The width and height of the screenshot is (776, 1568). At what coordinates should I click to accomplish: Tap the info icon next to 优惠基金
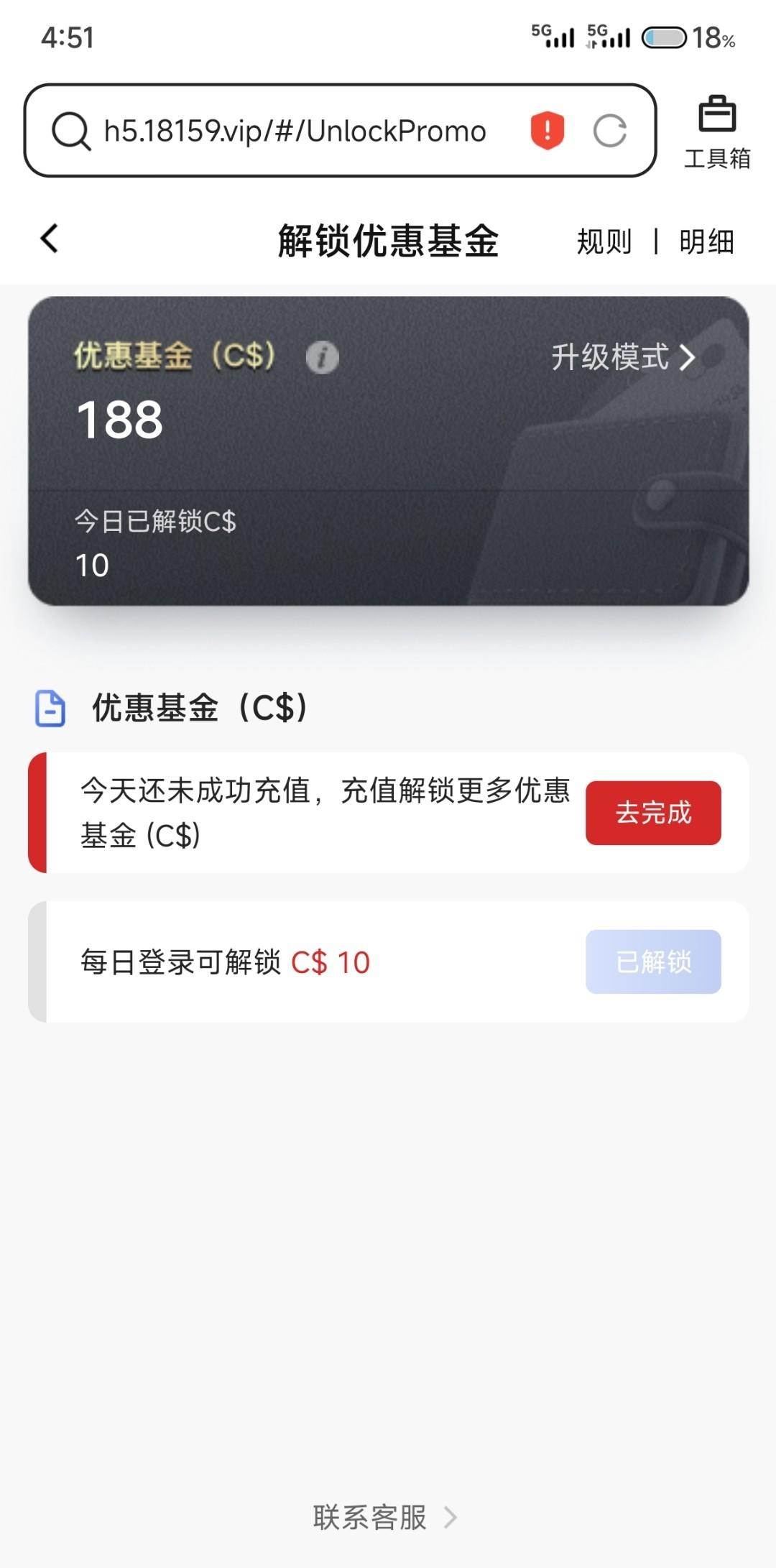322,357
